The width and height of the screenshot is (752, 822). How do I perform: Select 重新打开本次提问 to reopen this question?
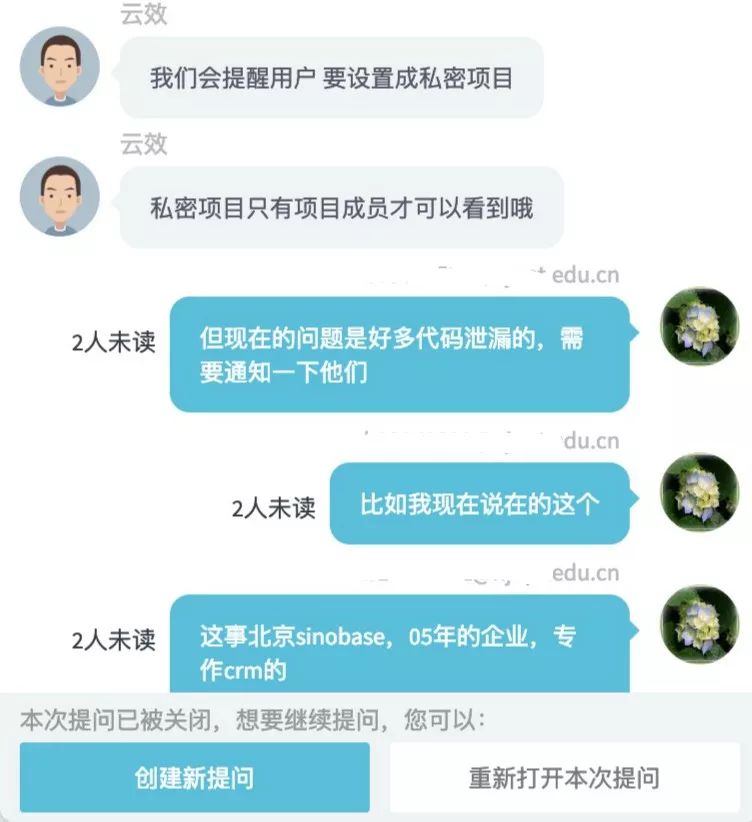click(x=563, y=777)
